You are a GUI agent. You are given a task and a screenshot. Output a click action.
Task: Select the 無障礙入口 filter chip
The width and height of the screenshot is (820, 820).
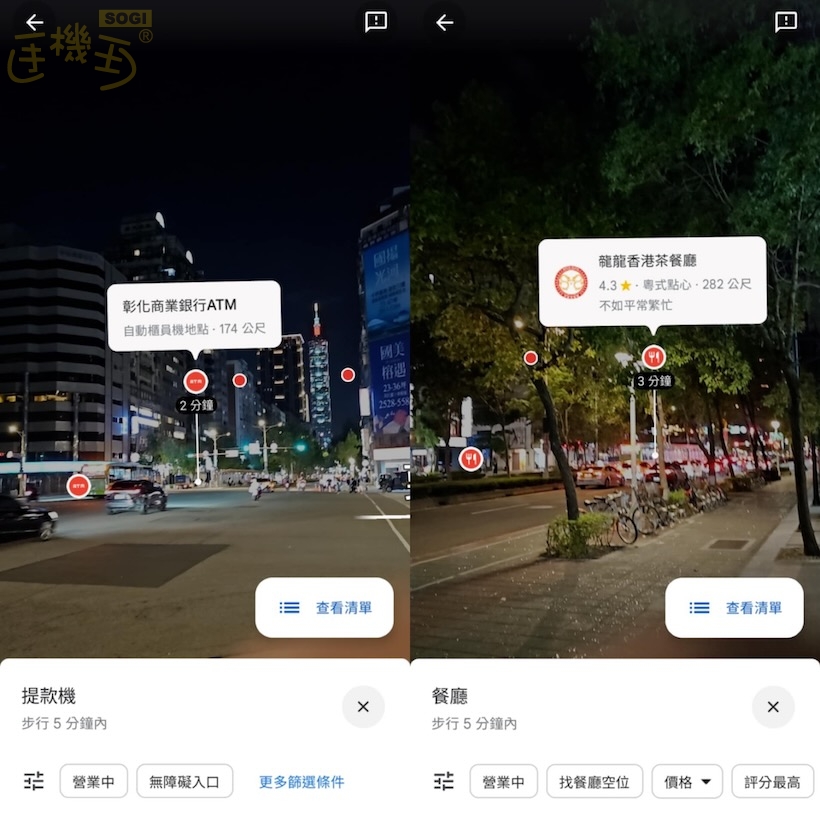tap(185, 781)
